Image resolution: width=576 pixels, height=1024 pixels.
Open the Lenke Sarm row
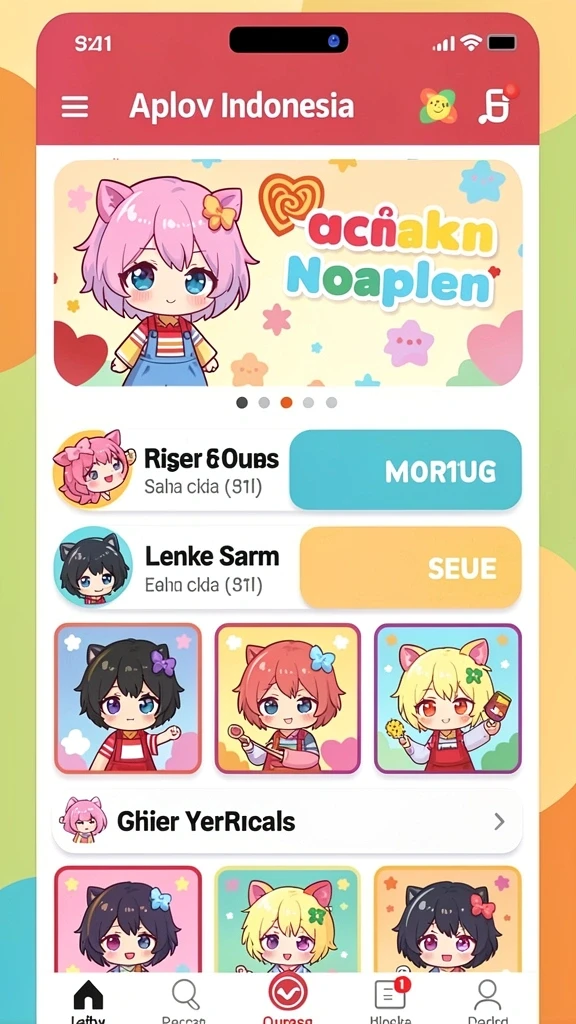[x=176, y=567]
